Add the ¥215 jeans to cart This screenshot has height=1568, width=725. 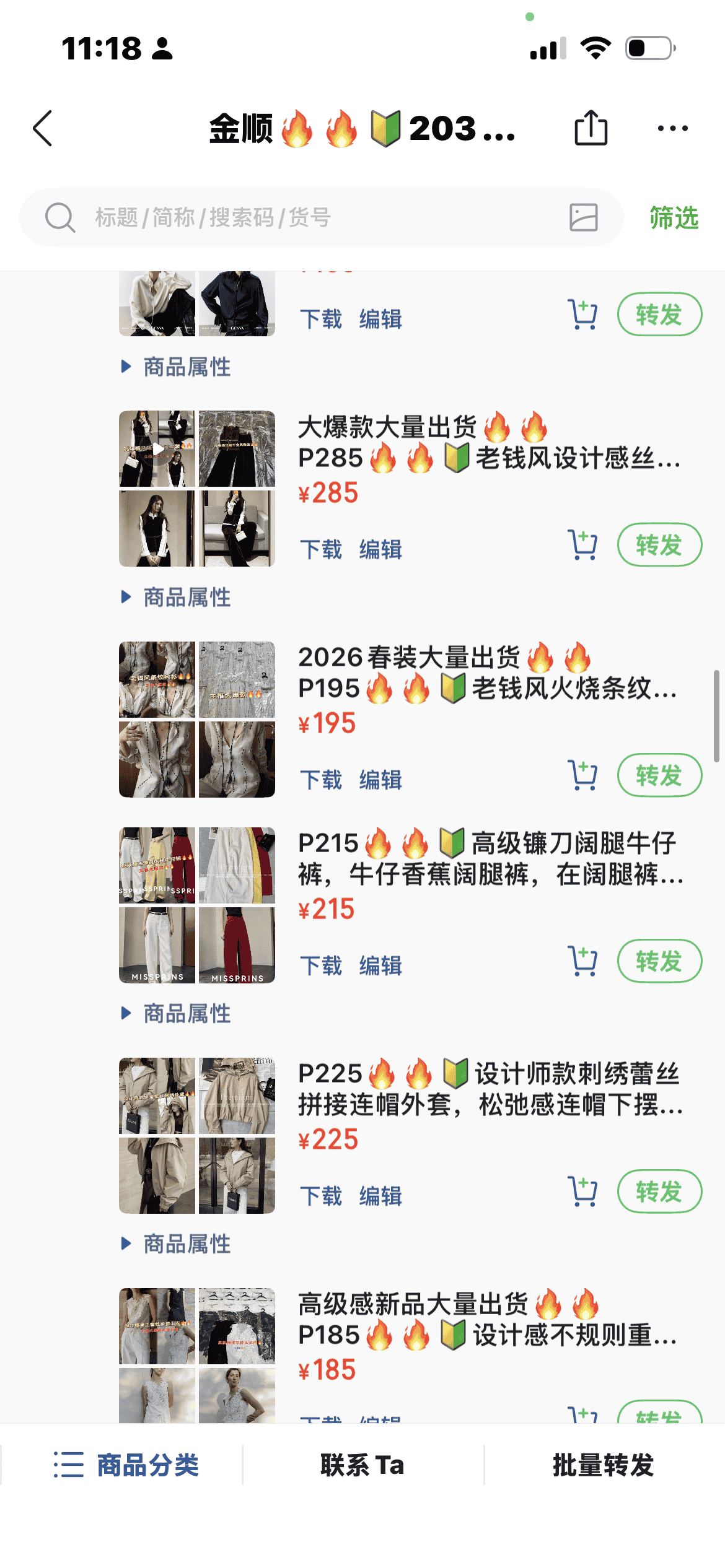(x=583, y=961)
